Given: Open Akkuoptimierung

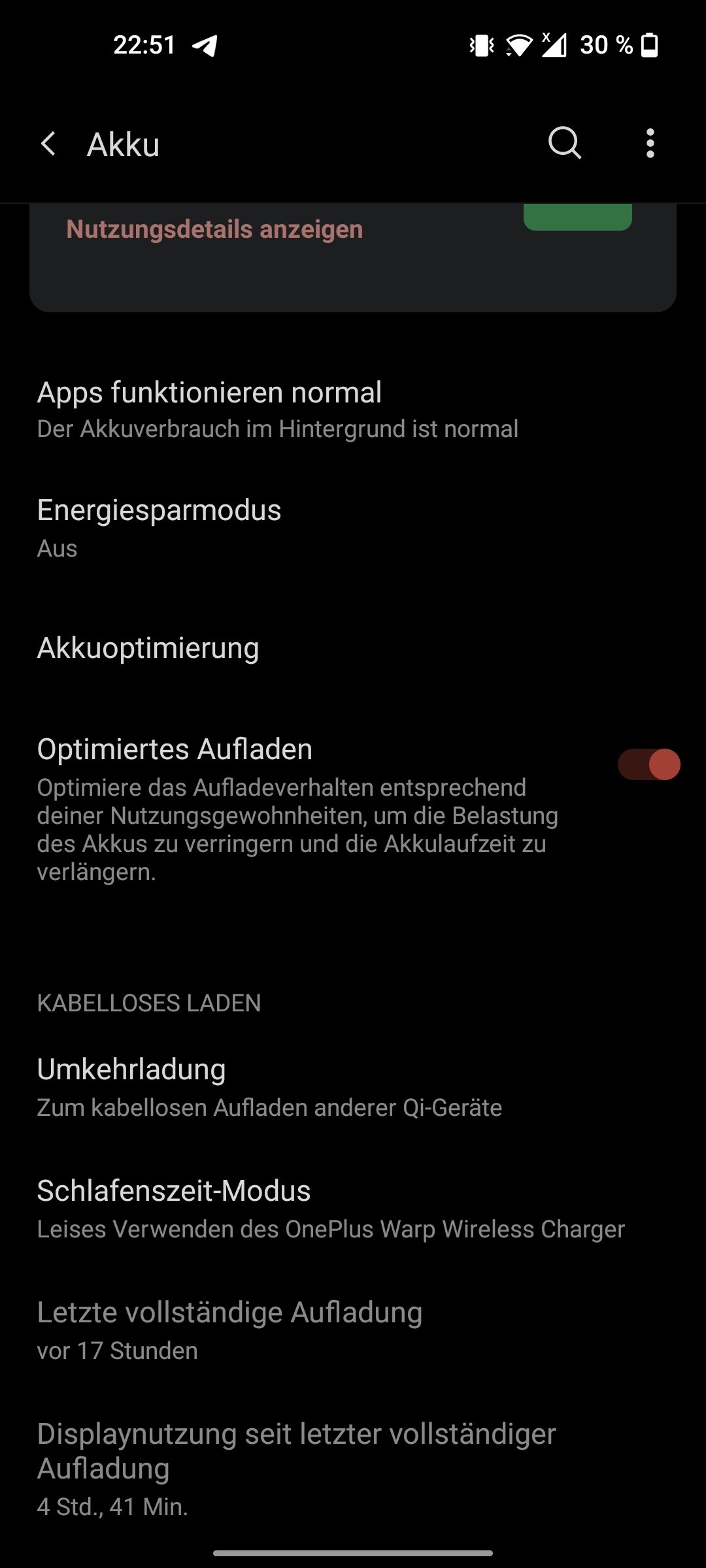Looking at the screenshot, I should 353,647.
